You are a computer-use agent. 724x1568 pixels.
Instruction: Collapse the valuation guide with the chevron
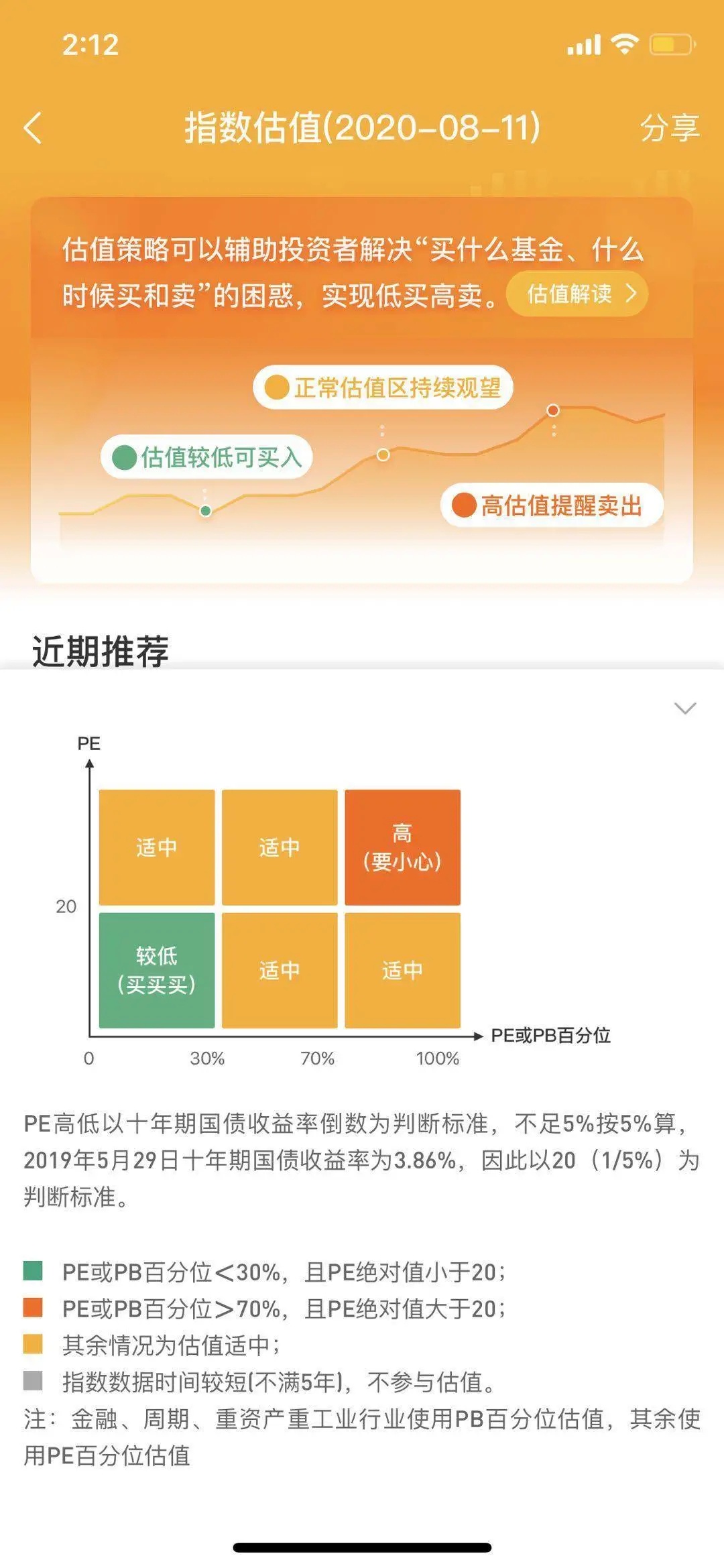point(685,709)
